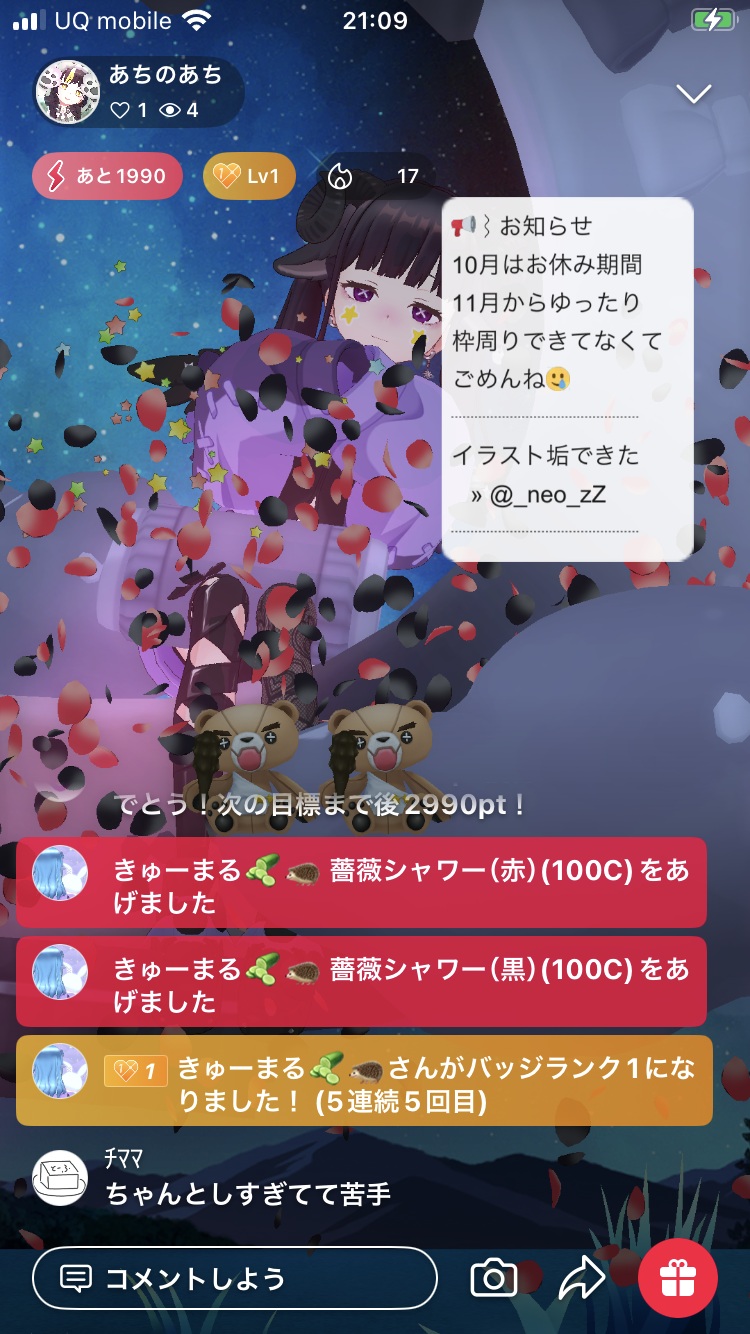Open the gift menu
Image resolution: width=750 pixels, height=1334 pixels.
(678, 1278)
